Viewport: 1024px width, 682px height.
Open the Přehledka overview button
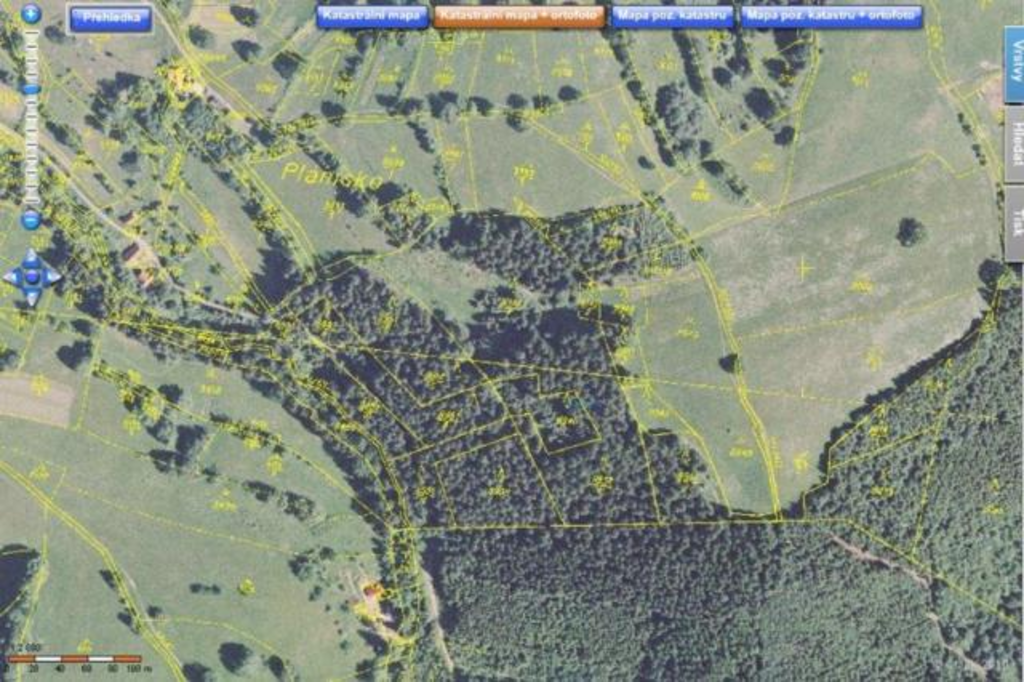coord(110,18)
